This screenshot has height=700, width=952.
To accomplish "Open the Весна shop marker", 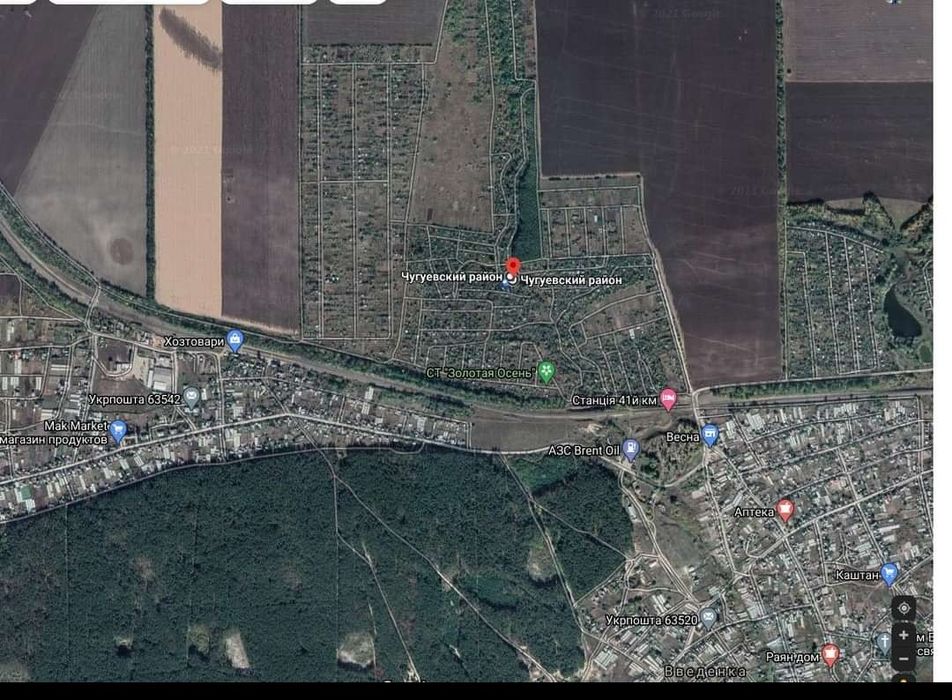I will click(x=710, y=434).
